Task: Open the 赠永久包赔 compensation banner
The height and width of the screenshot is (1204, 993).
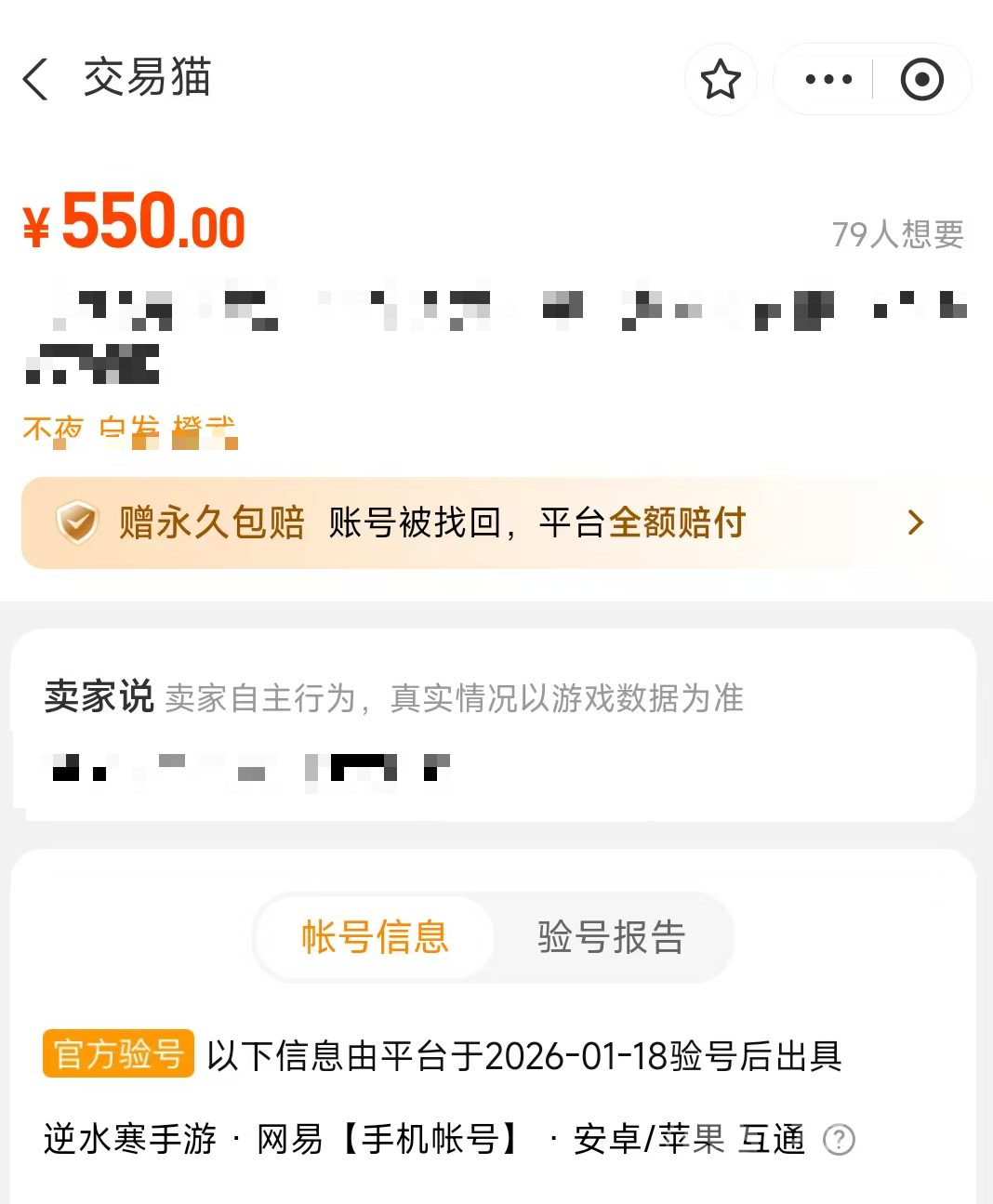Action: [x=495, y=523]
